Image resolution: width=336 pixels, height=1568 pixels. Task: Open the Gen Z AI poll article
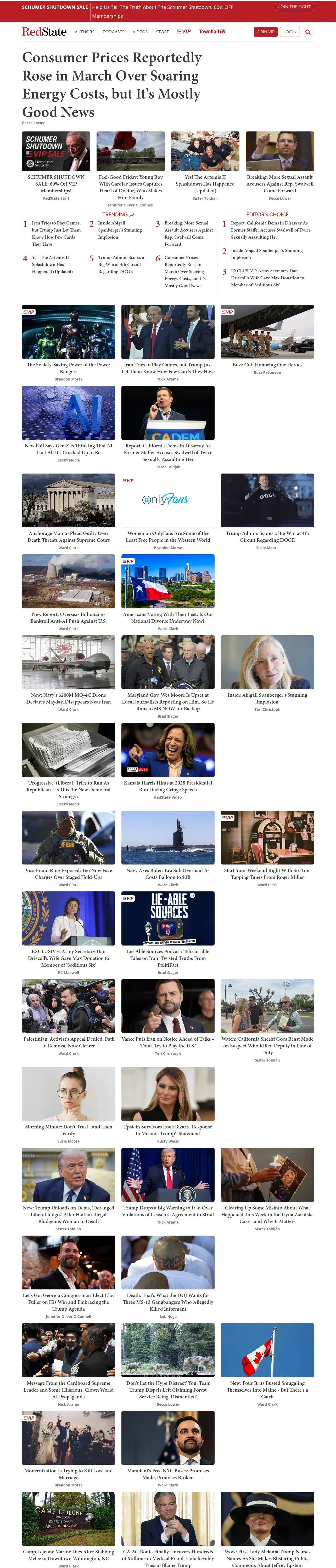pos(68,449)
